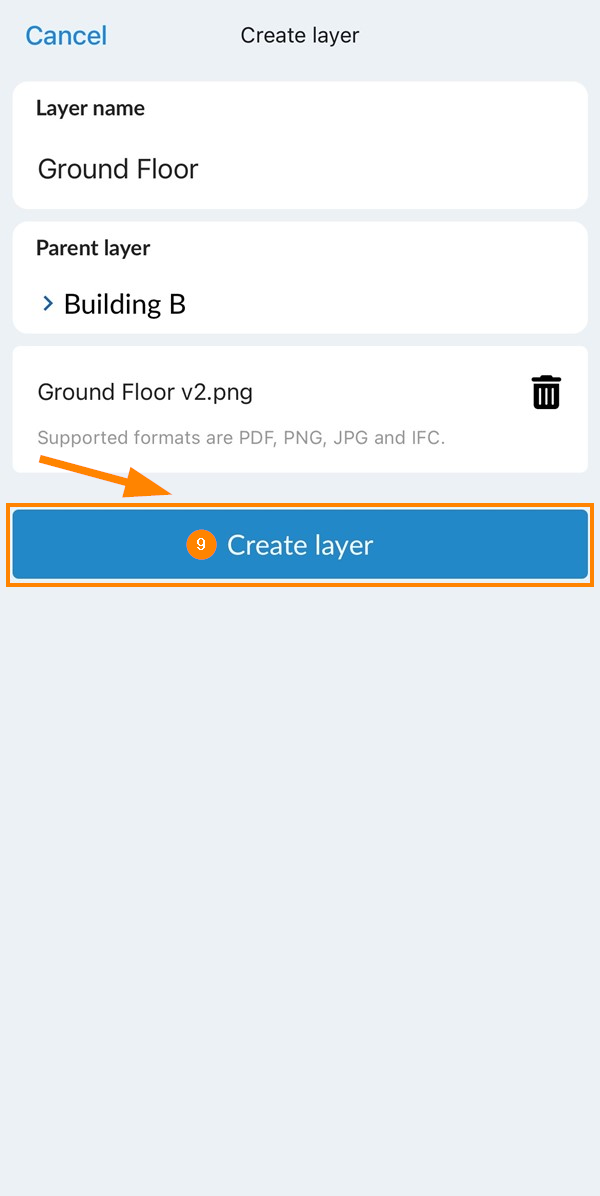The width and height of the screenshot is (600, 1196).
Task: Expand the Building B parent layer
Action: coord(48,304)
